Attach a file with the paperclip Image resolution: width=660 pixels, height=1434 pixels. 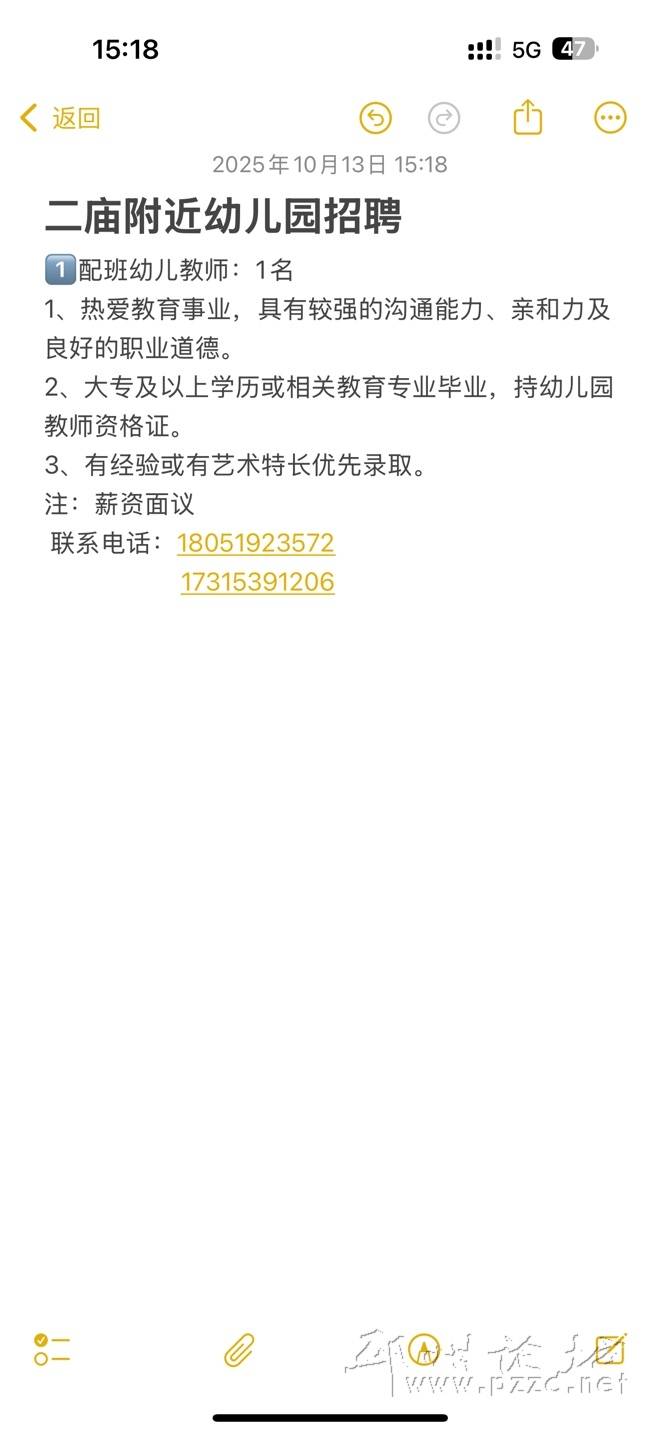coord(239,1350)
